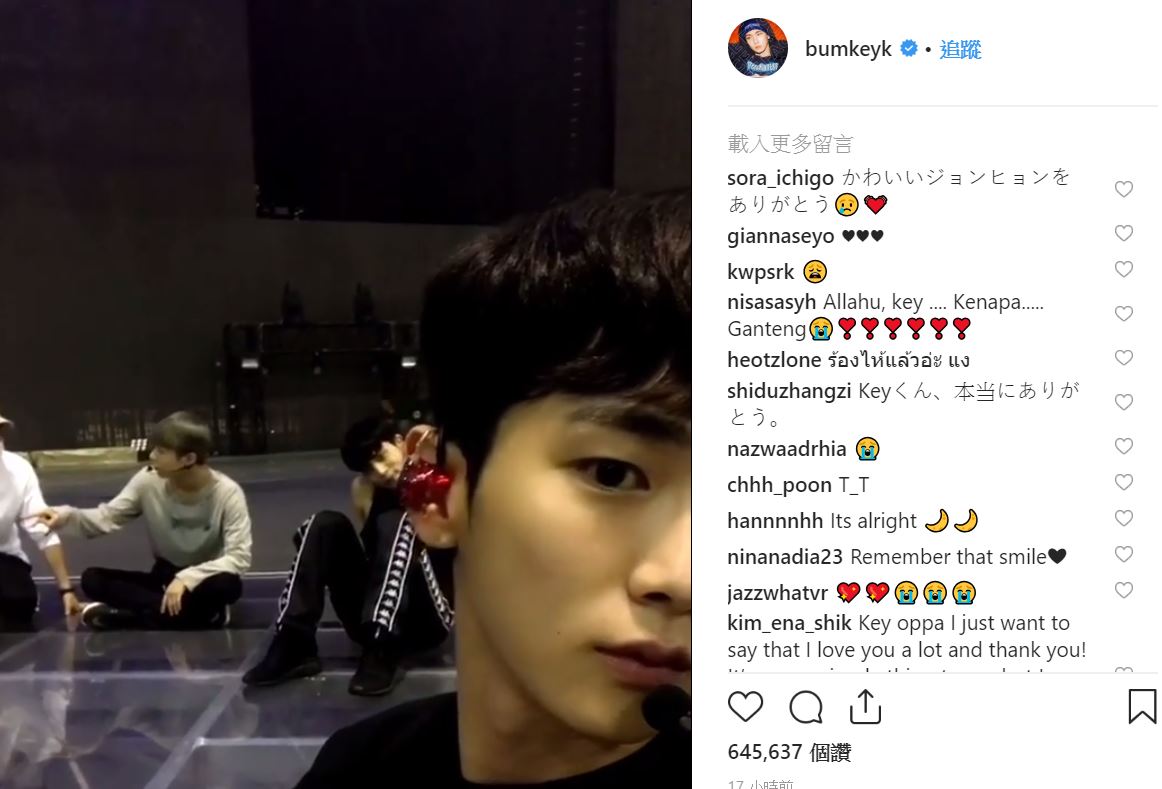The width and height of the screenshot is (1162, 789).
Task: Like kwpsrk's comment
Action: click(x=1123, y=269)
